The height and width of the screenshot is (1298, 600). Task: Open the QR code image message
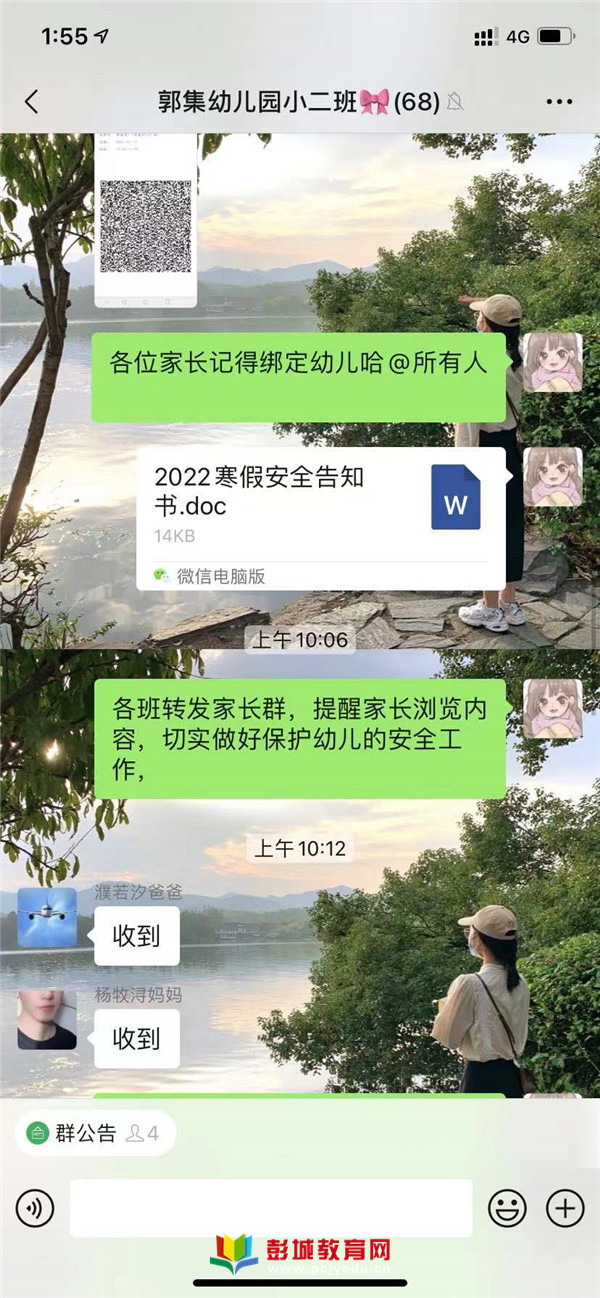coord(145,222)
